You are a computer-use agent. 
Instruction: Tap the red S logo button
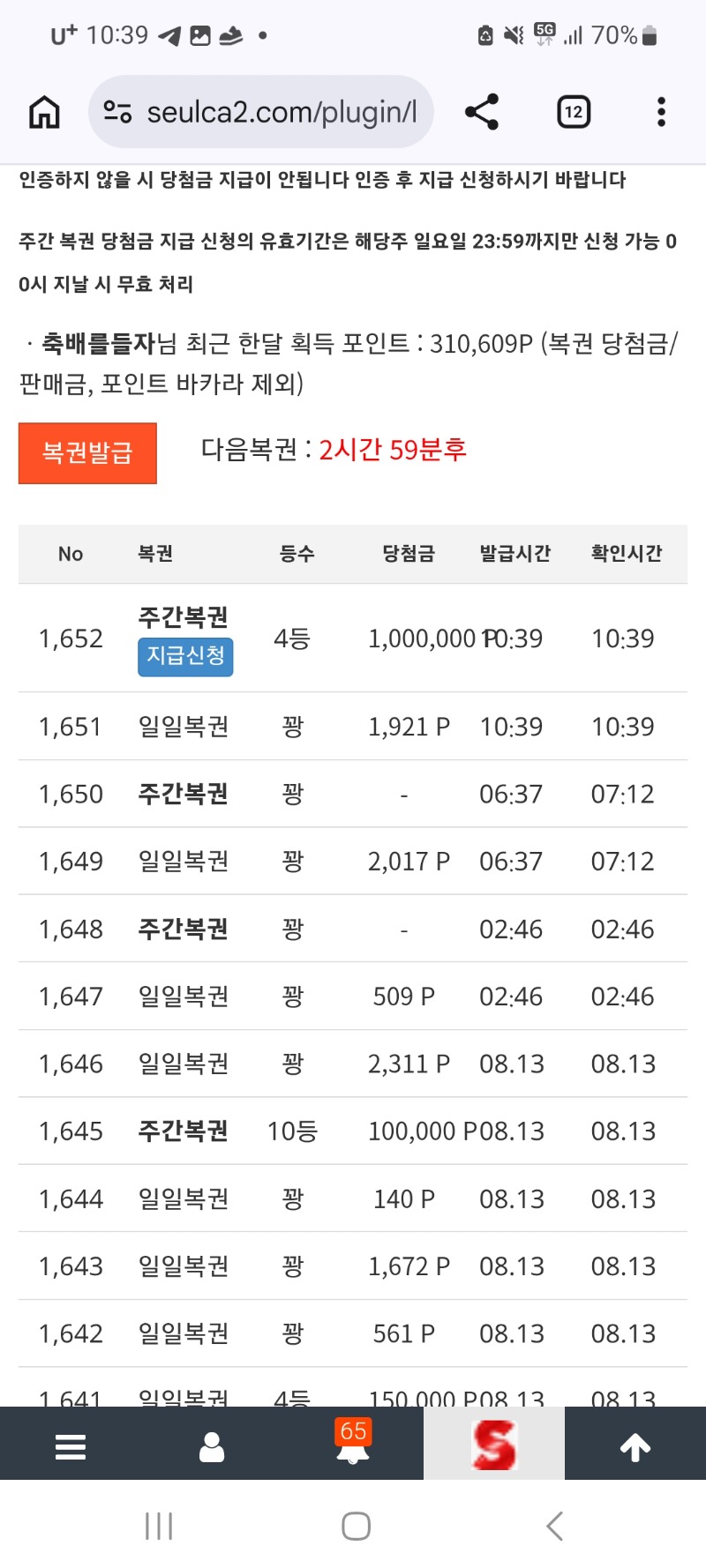tap(494, 1445)
